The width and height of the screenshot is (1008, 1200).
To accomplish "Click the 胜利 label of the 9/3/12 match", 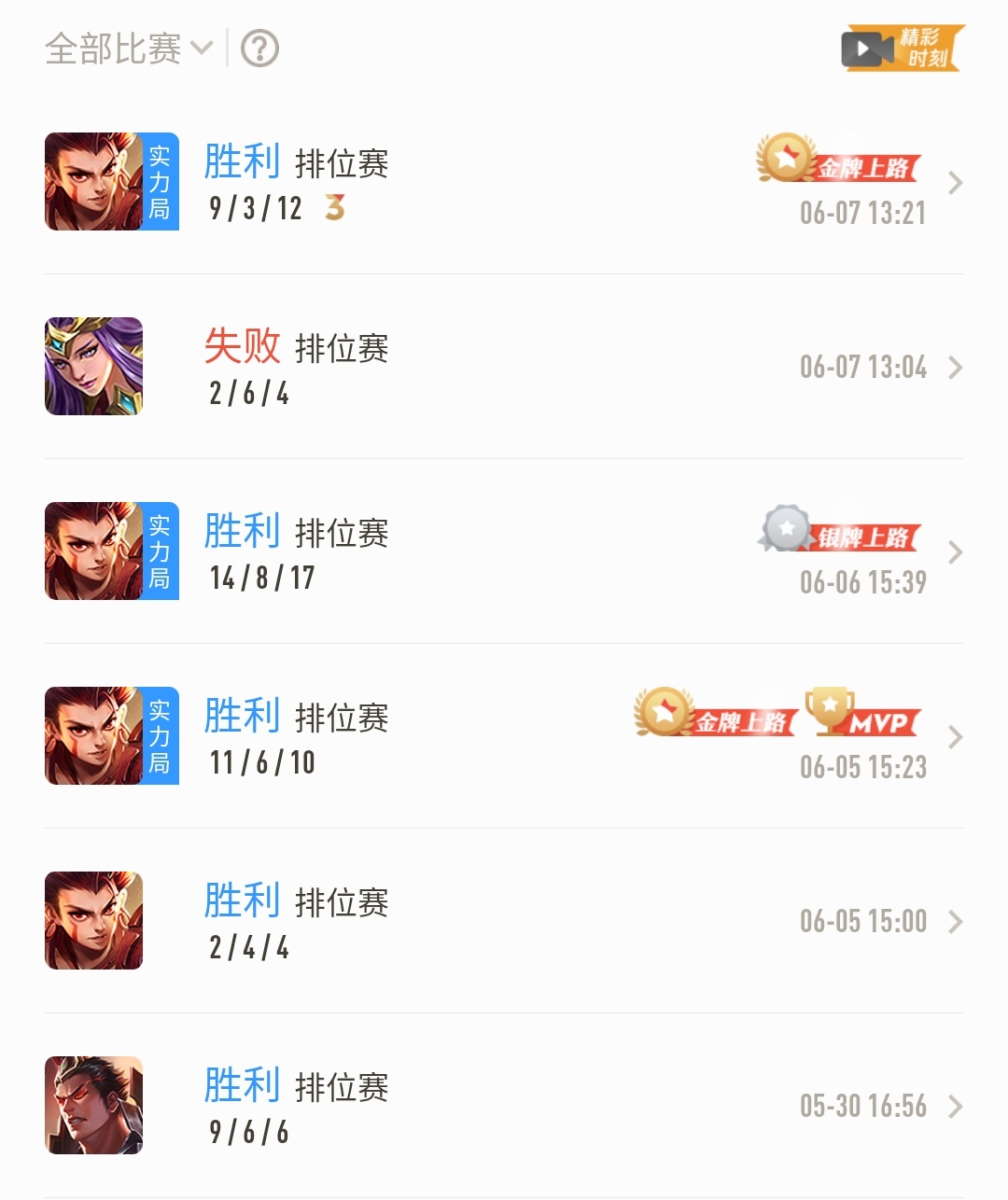I will (x=243, y=160).
